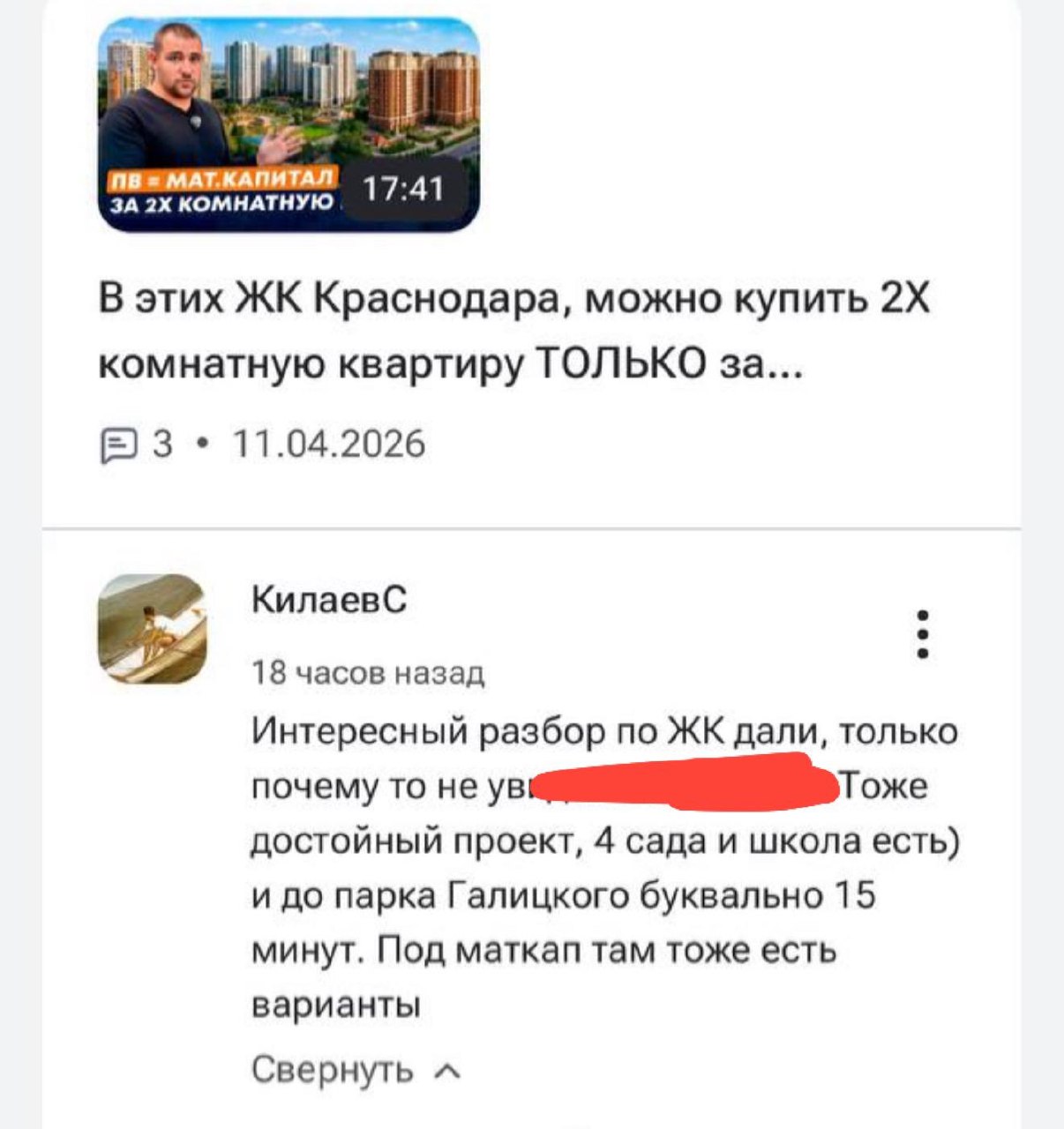Open the 3 comments icon under the video
Viewport: 1064px width, 1129px height.
116,444
